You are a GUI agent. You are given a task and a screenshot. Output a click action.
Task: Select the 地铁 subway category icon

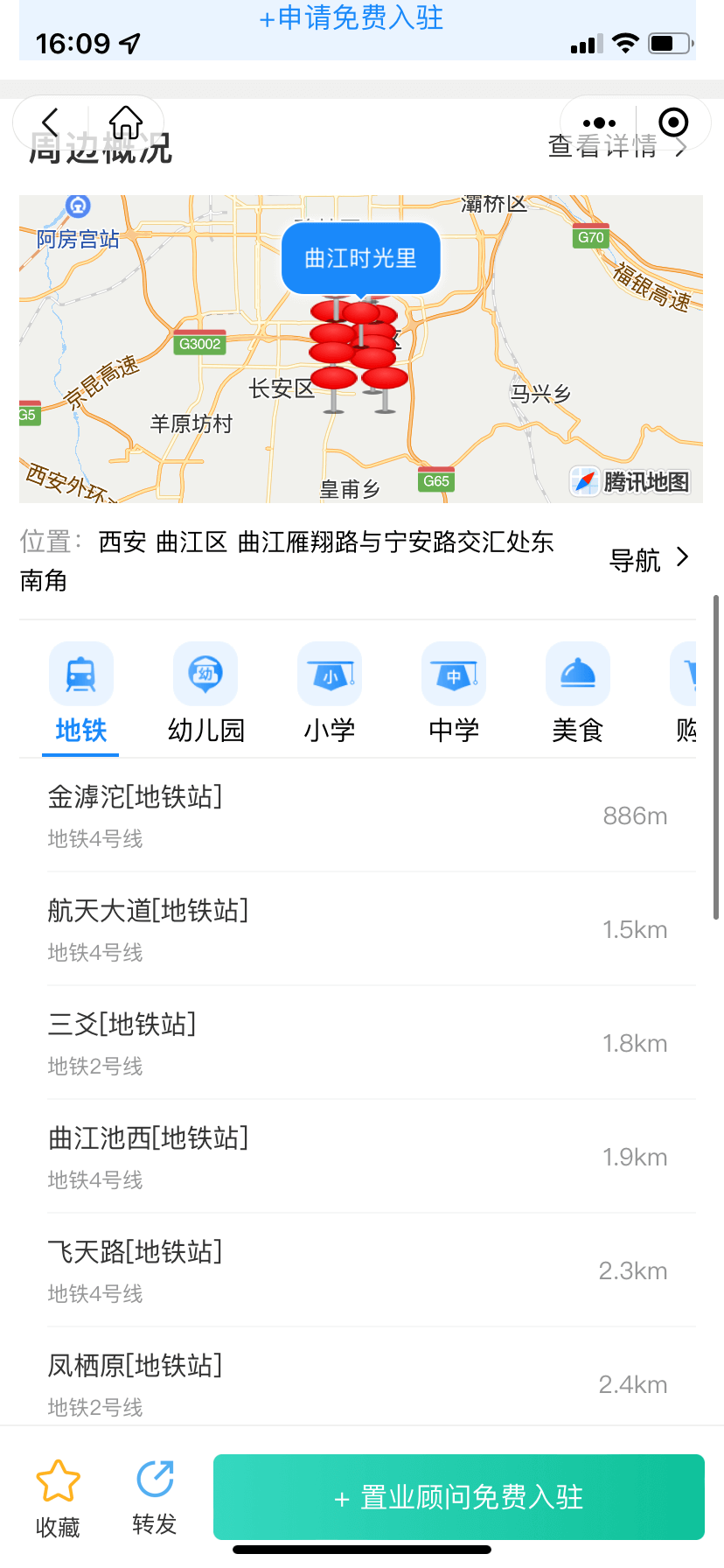[80, 673]
